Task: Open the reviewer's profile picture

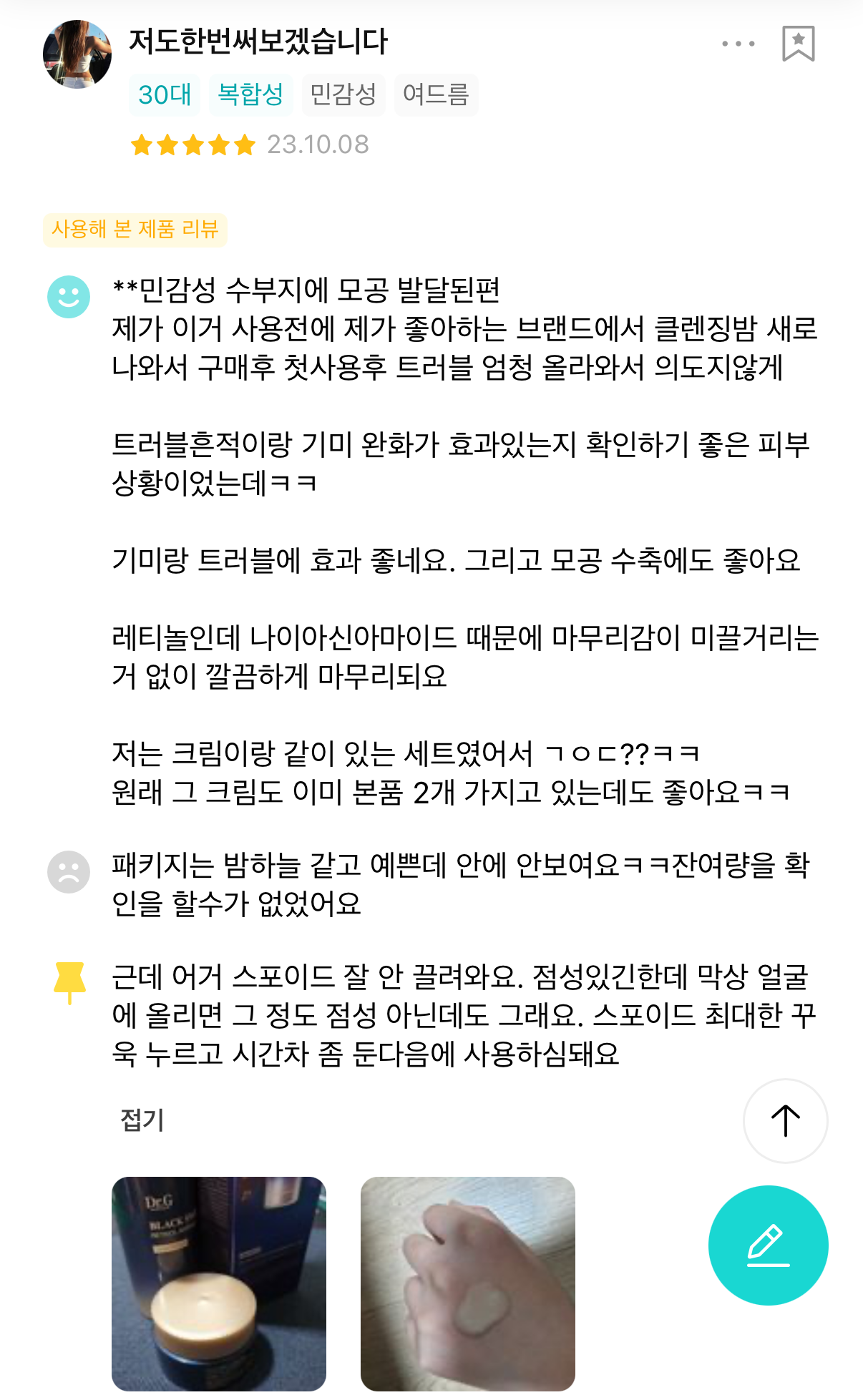Action: coord(77,54)
